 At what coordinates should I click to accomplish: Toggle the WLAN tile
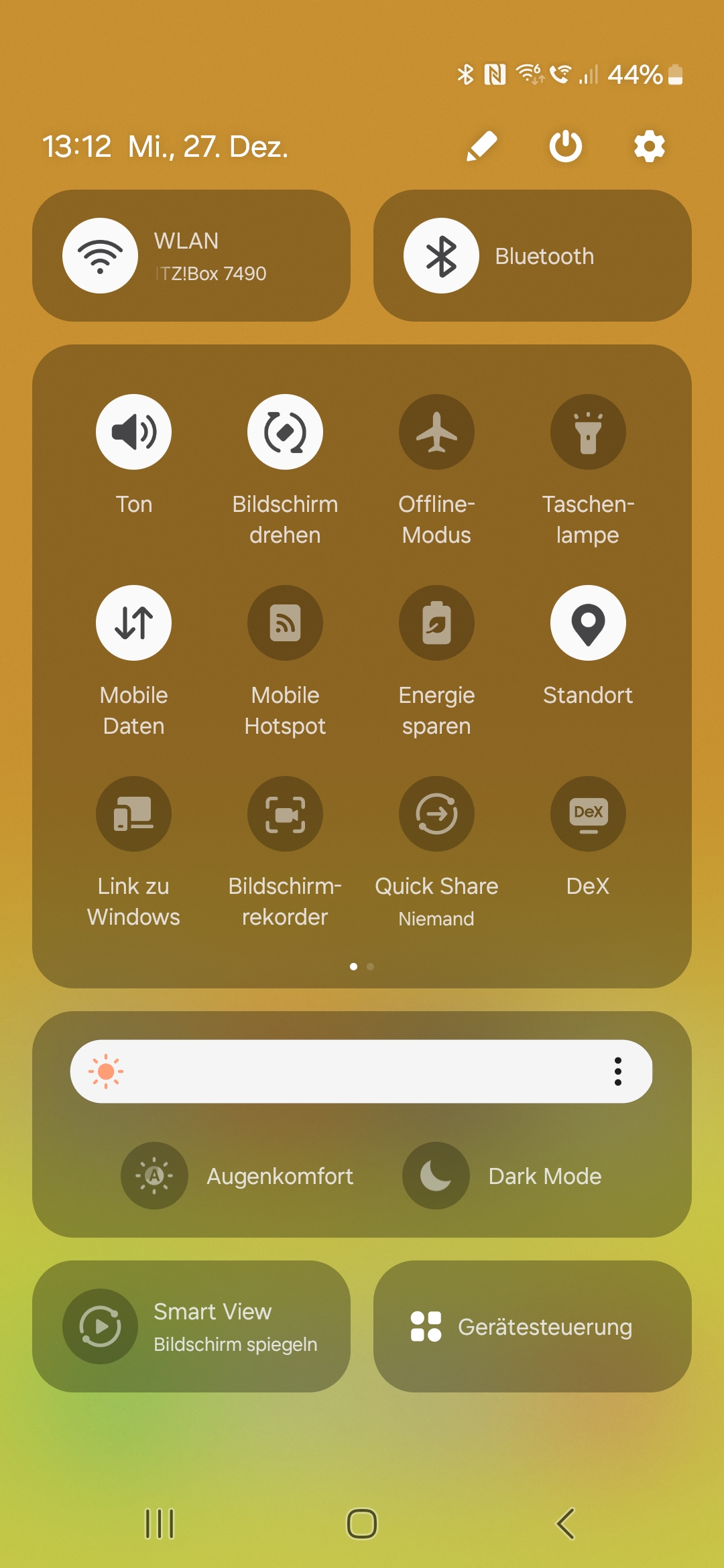point(101,255)
